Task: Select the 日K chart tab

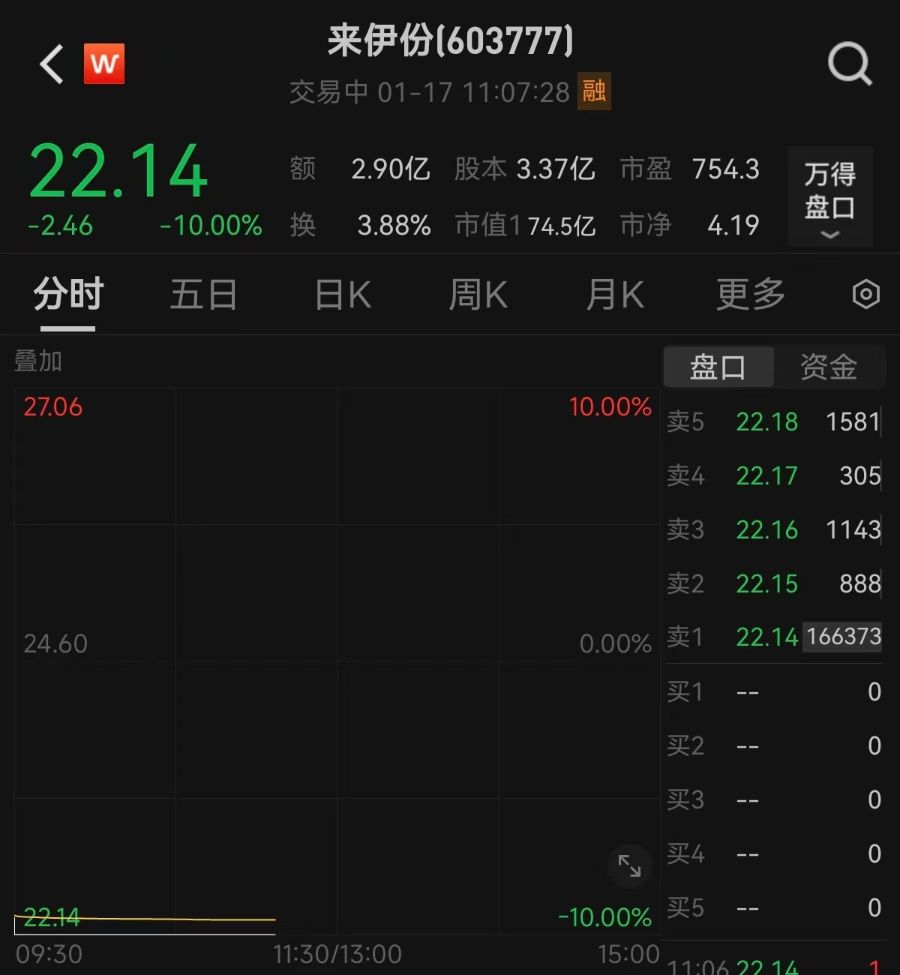Action: tap(342, 295)
